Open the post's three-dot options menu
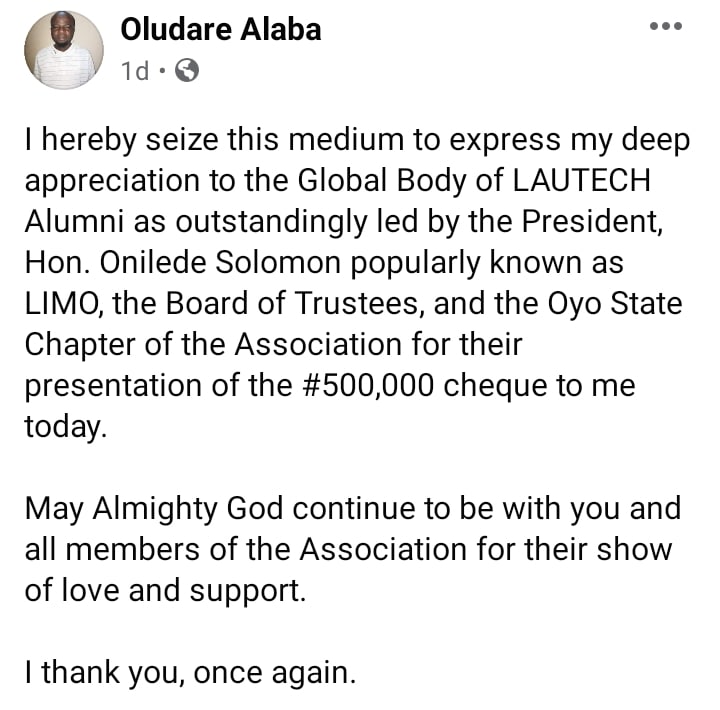Screen dimensions: 720x710 (x=665, y=28)
